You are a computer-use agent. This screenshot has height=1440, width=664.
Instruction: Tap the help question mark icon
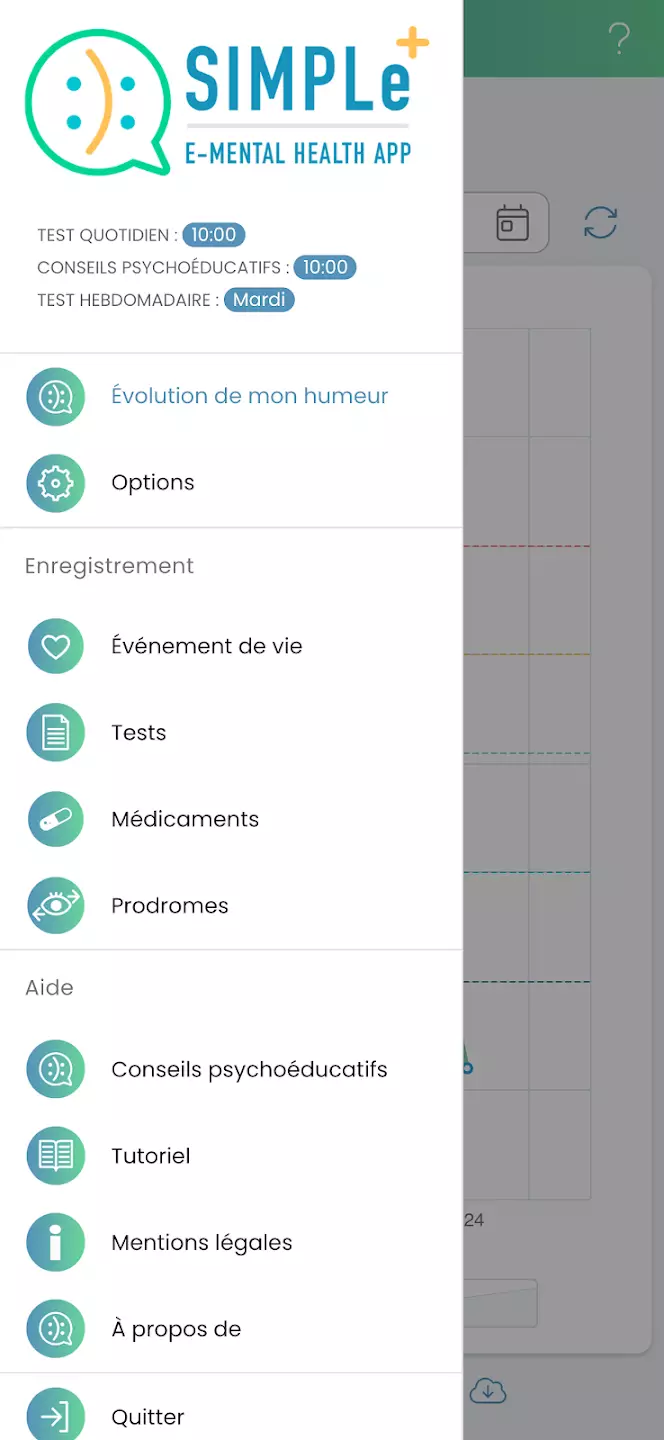tap(619, 39)
